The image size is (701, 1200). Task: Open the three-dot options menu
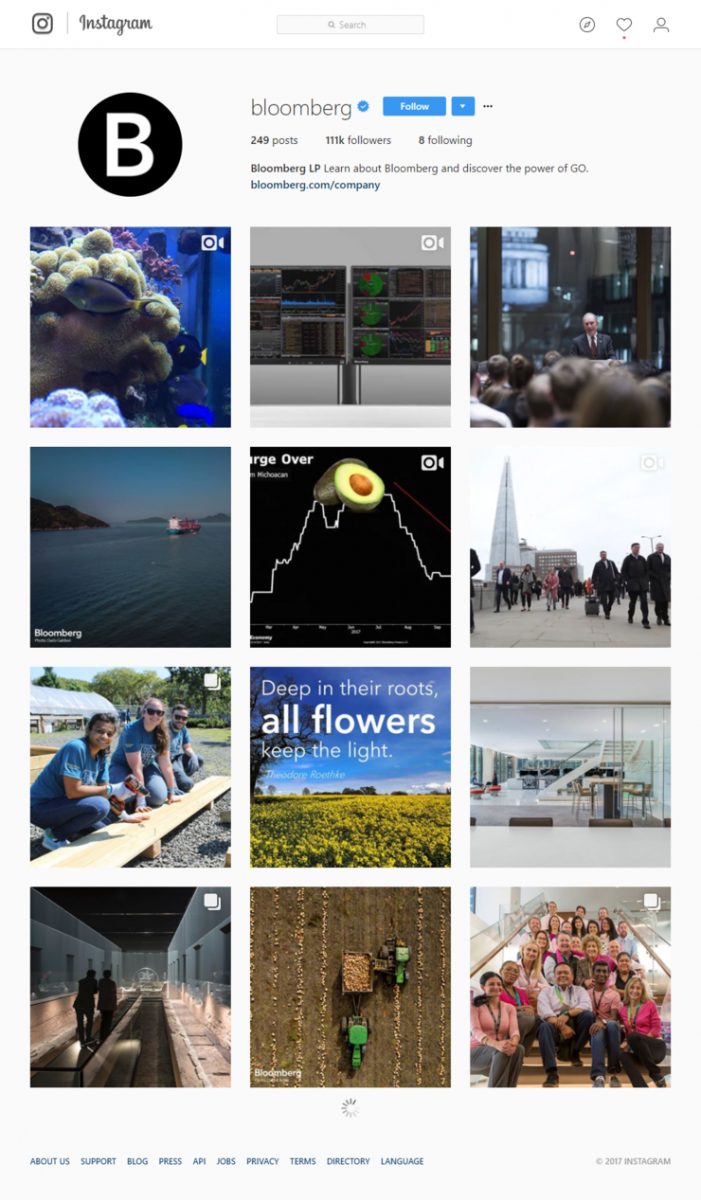488,106
